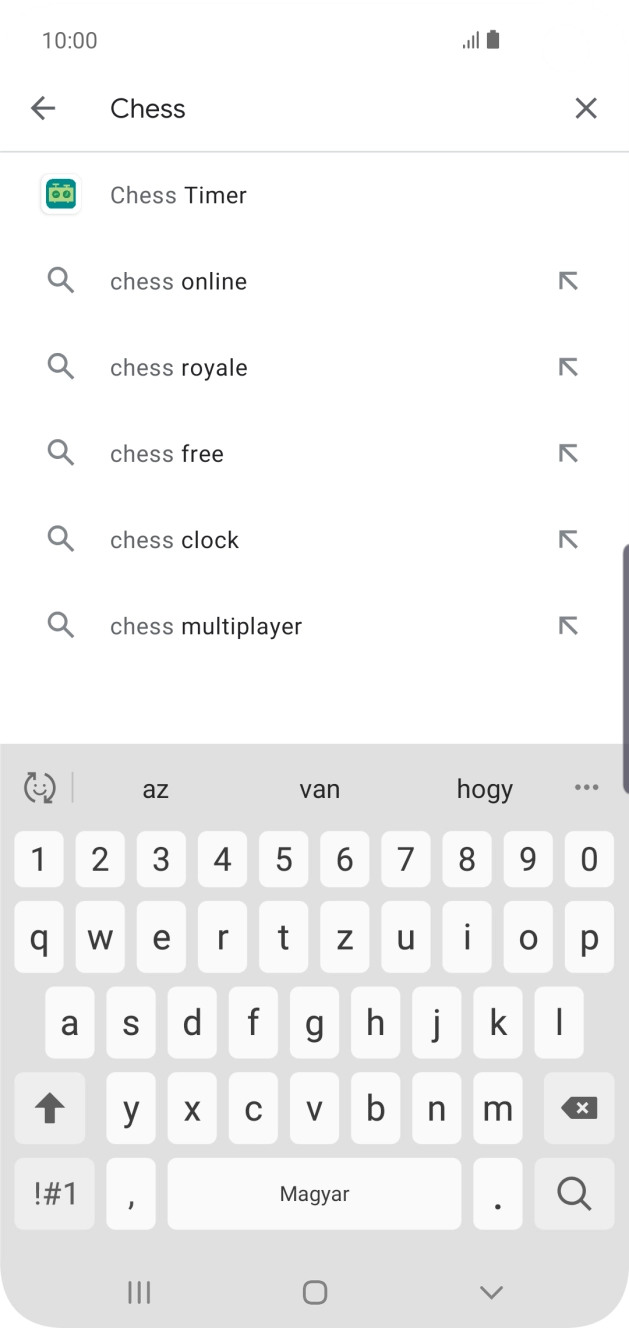
Task: Hit the backspace key on the keyboard
Action: coord(579,1108)
